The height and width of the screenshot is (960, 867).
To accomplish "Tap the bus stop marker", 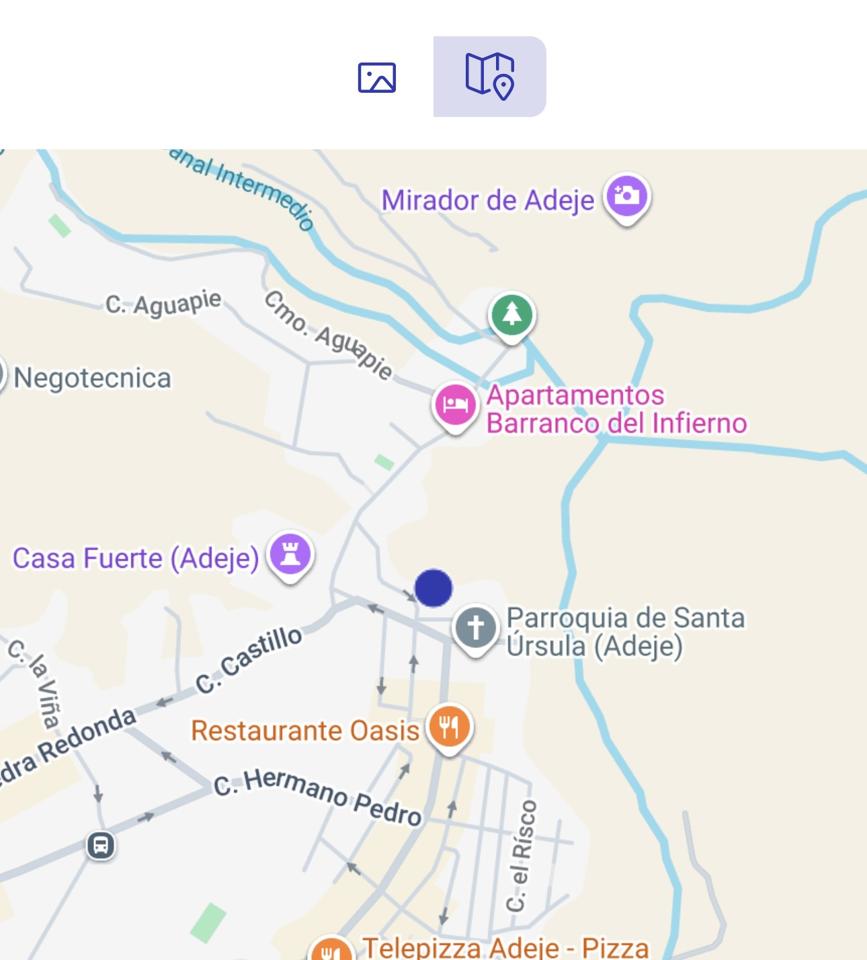I will tap(99, 845).
